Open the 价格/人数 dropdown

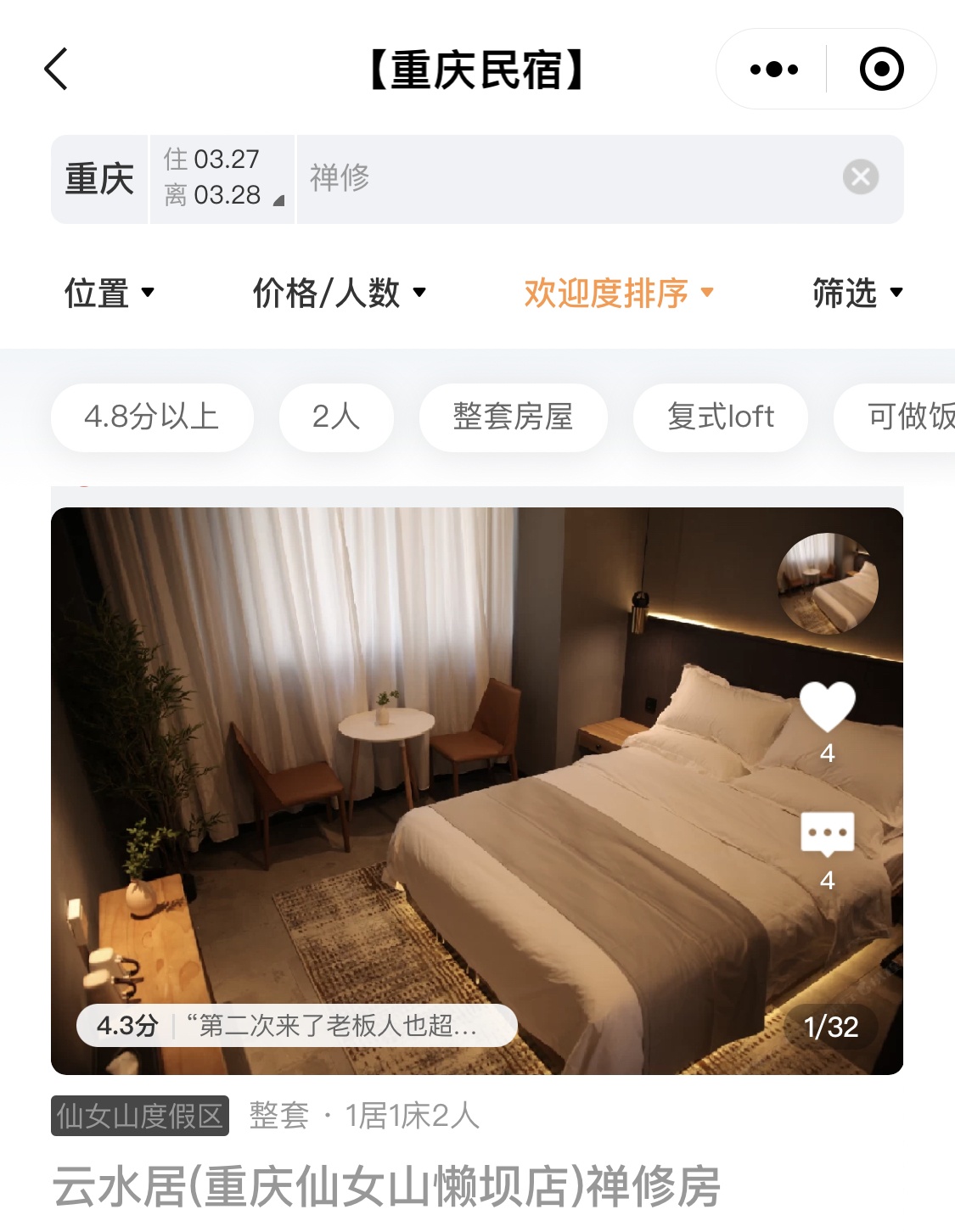tap(339, 294)
